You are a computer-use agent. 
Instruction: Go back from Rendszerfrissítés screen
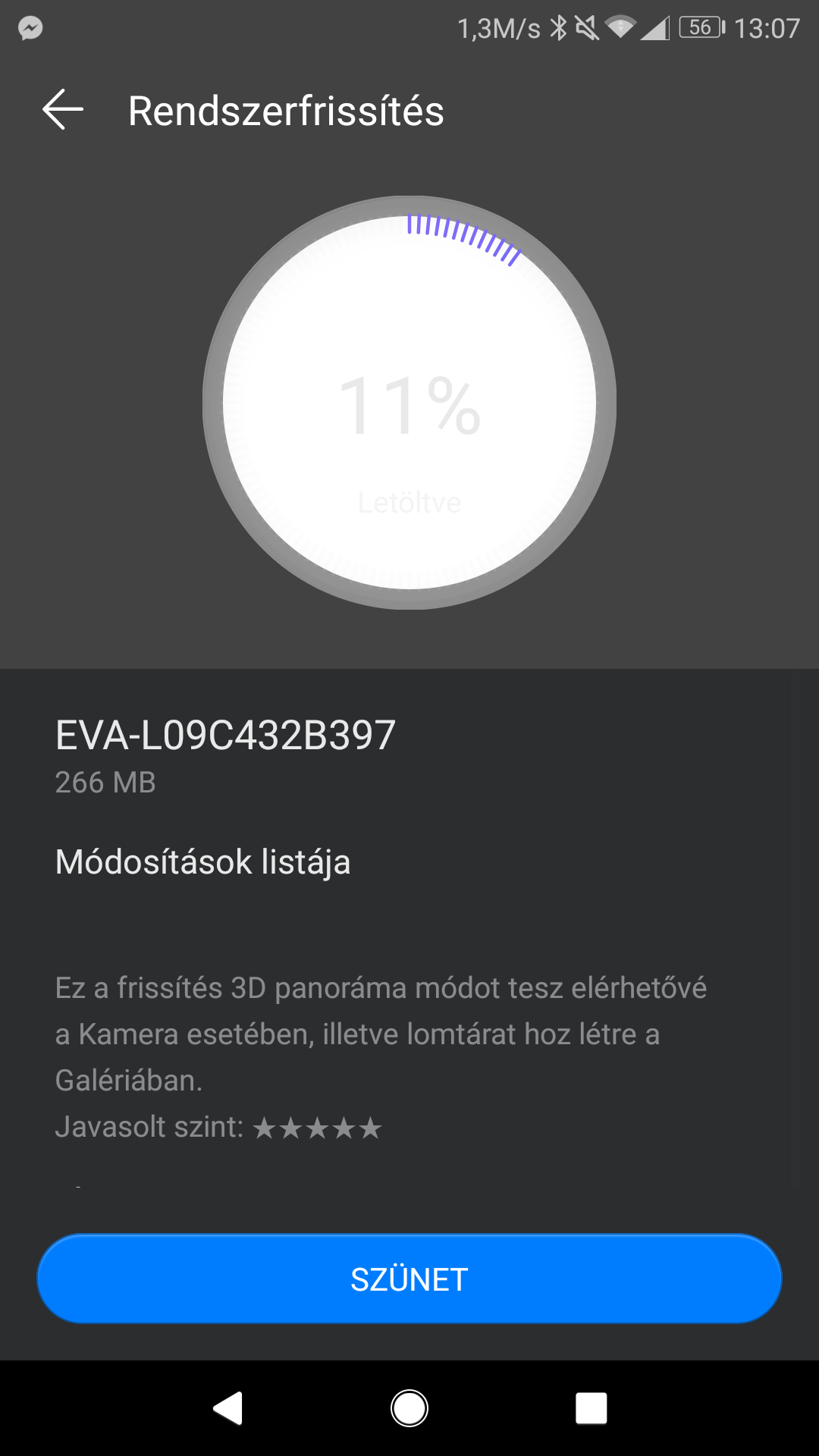63,110
